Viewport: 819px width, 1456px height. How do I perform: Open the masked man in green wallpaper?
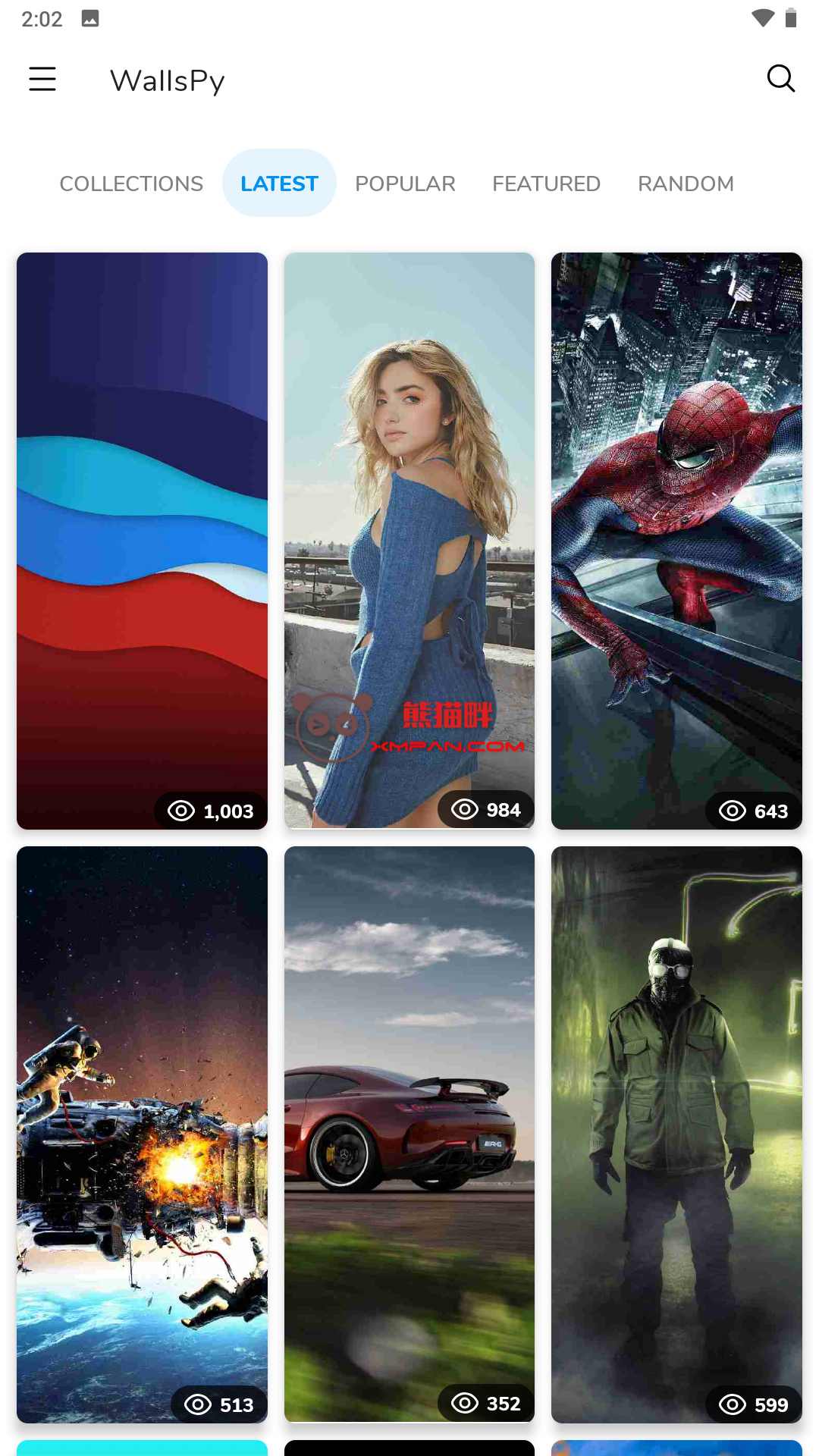tap(676, 1134)
